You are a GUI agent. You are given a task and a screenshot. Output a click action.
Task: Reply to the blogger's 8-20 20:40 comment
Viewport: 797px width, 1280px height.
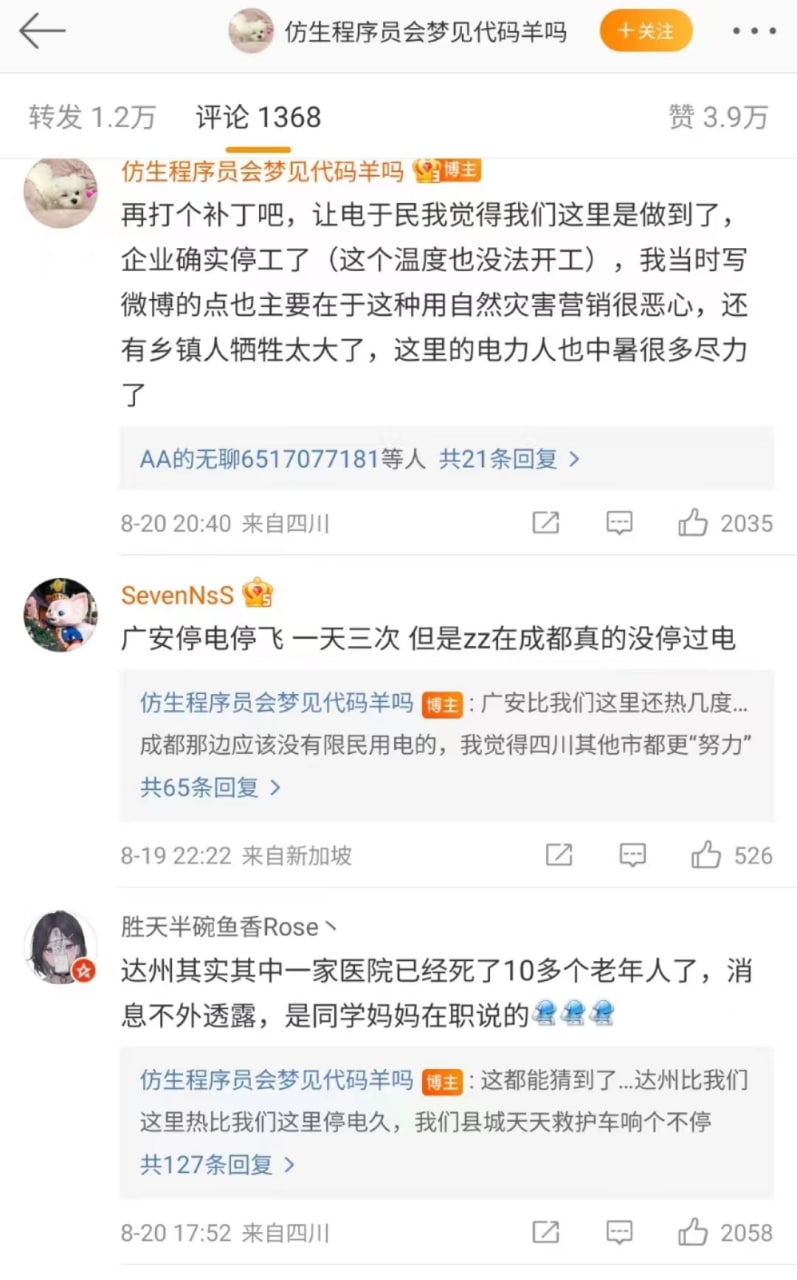point(620,523)
